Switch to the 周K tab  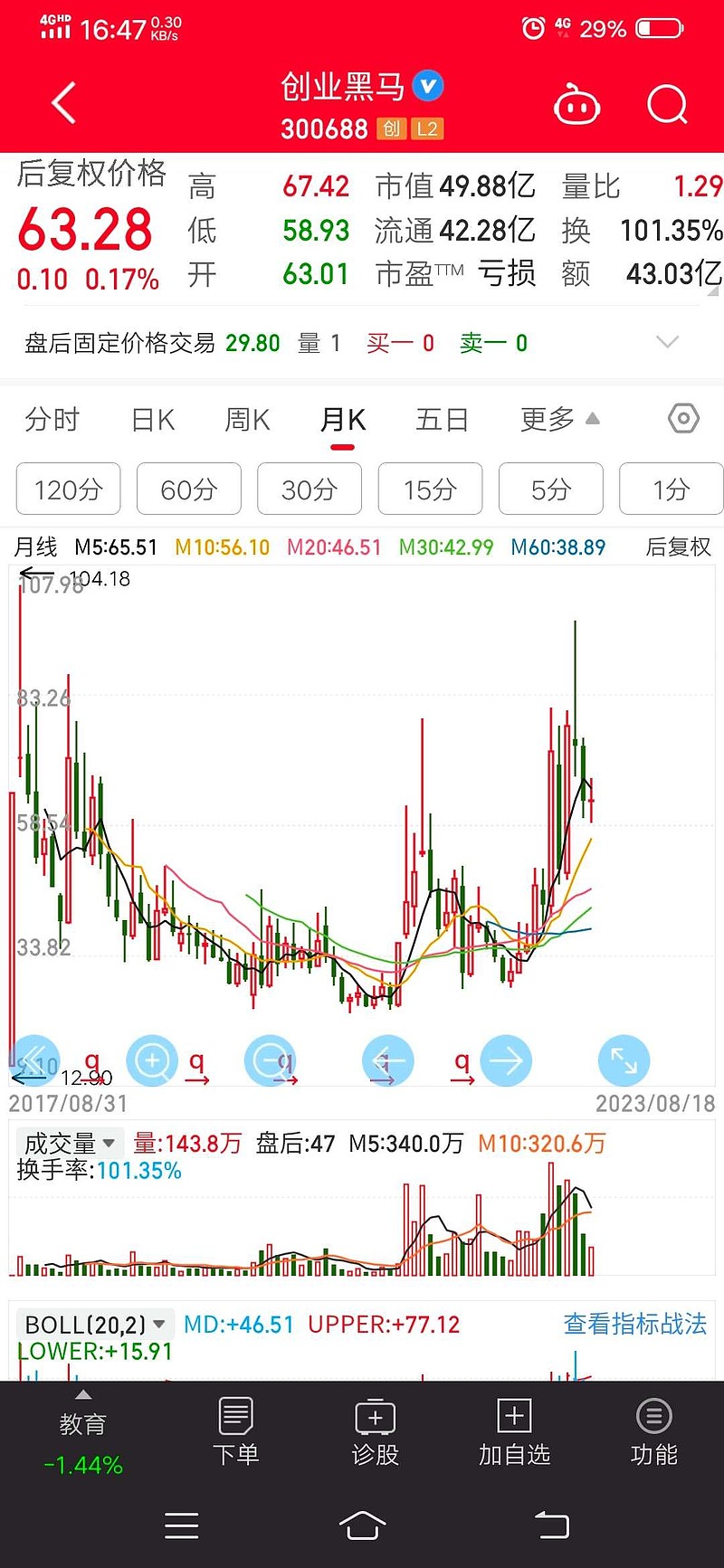(248, 420)
